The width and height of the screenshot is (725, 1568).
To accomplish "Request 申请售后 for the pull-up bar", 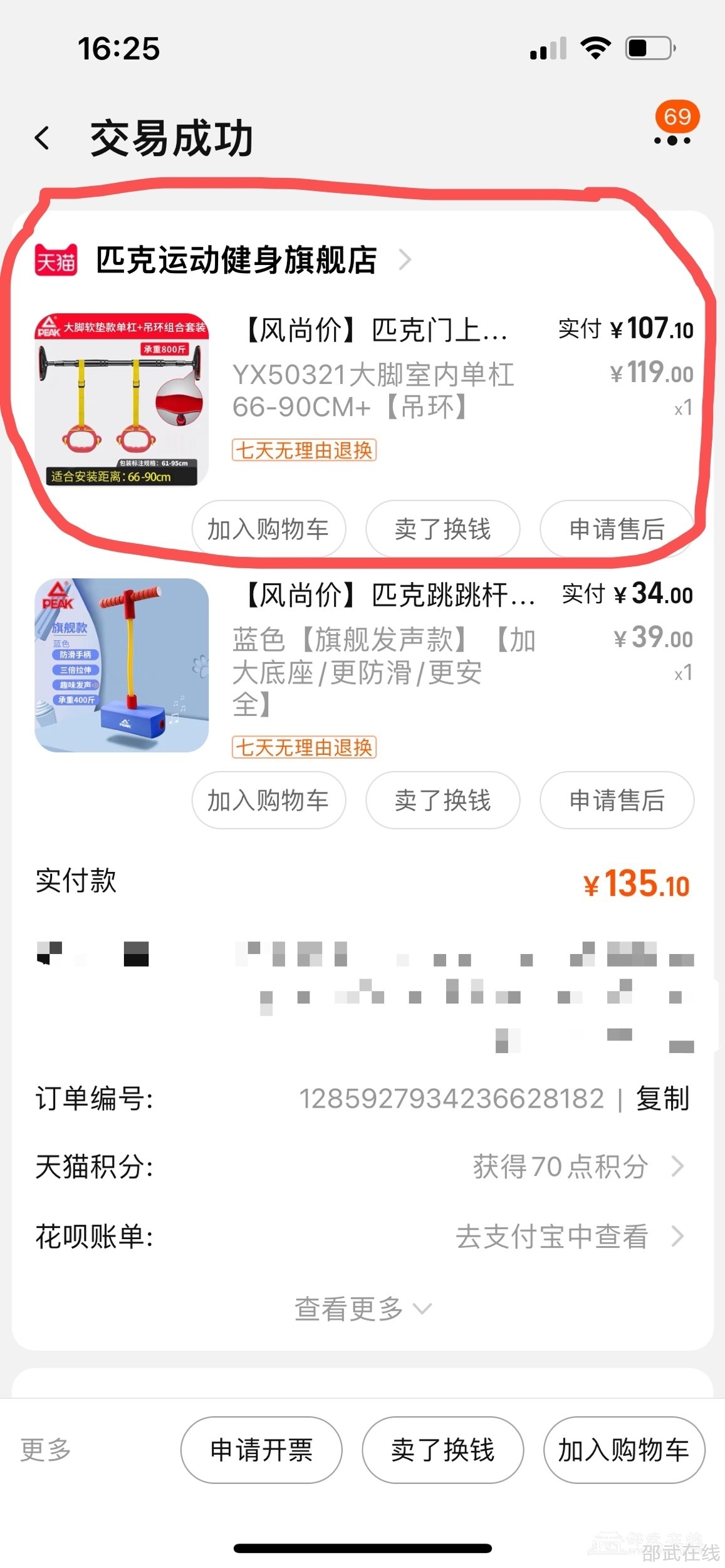I will point(617,529).
